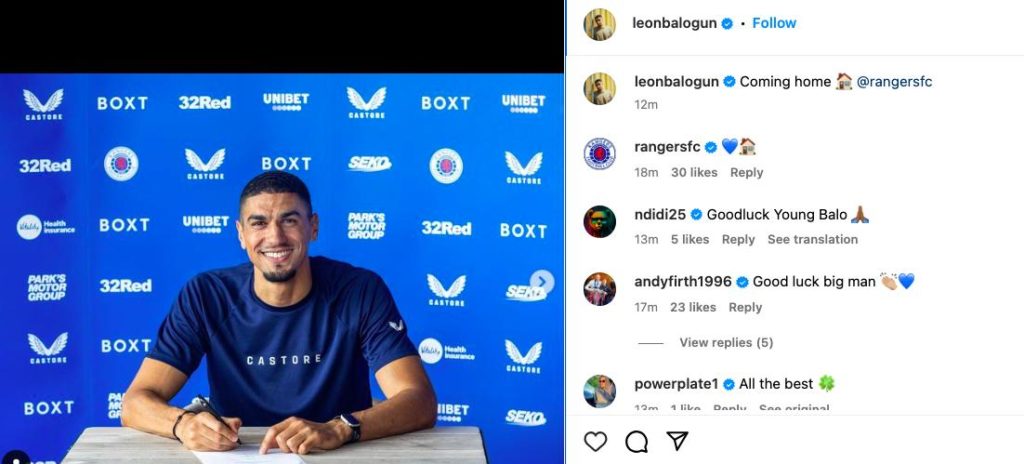This screenshot has width=1024, height=464.
Task: Open andyfirth1996's profile picture
Action: click(x=600, y=288)
